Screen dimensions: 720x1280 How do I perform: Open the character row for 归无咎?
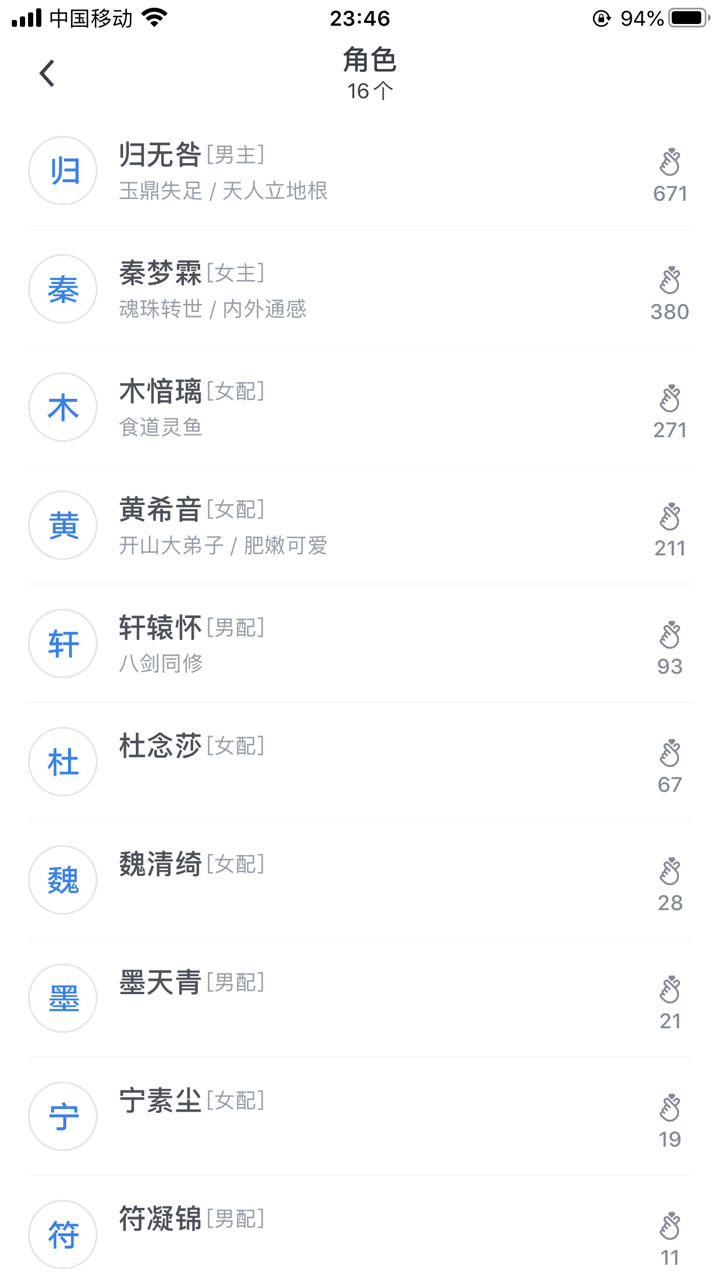[x=300, y=171]
